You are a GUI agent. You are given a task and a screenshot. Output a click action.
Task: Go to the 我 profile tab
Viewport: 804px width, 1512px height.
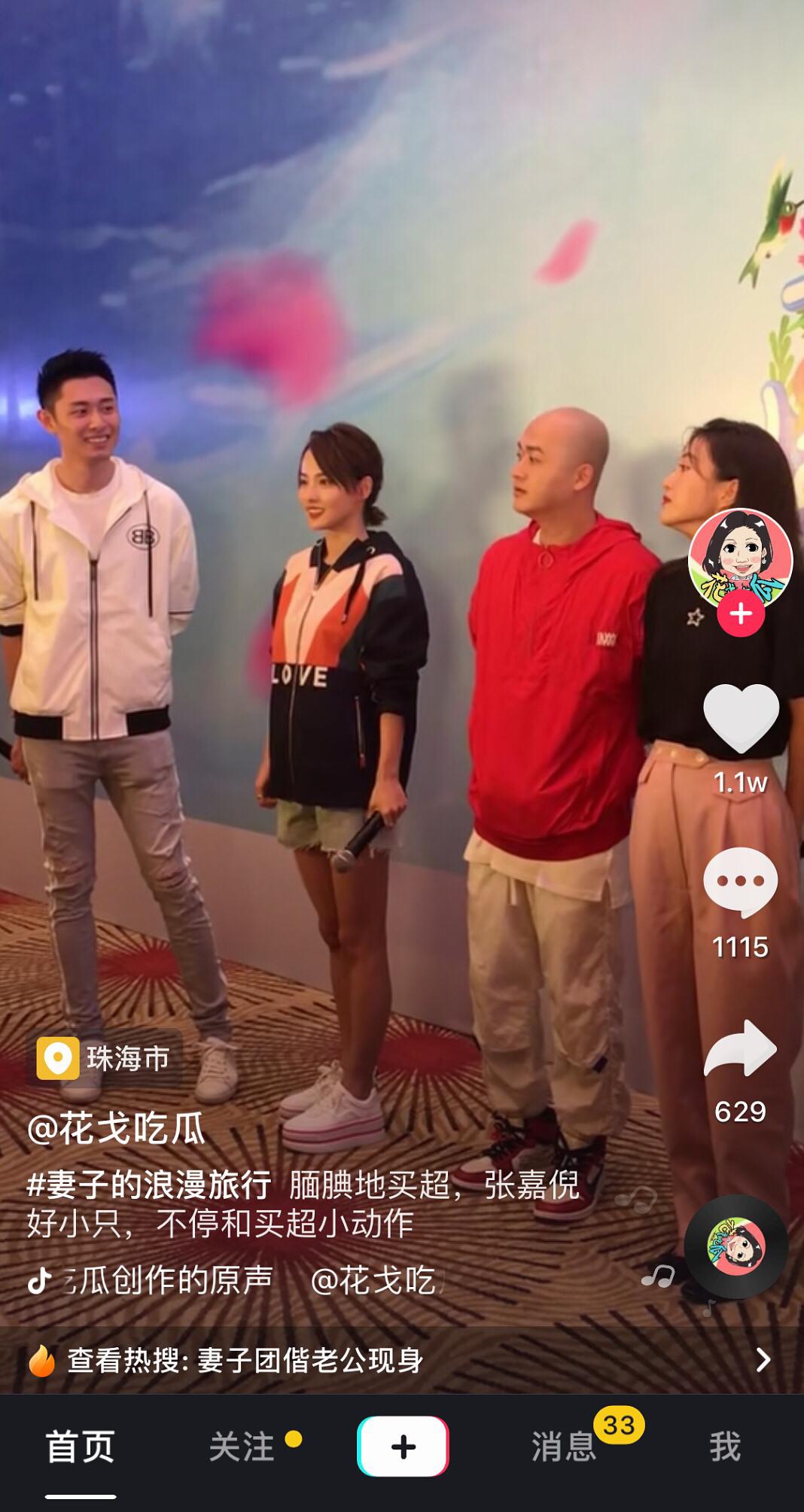[724, 1447]
